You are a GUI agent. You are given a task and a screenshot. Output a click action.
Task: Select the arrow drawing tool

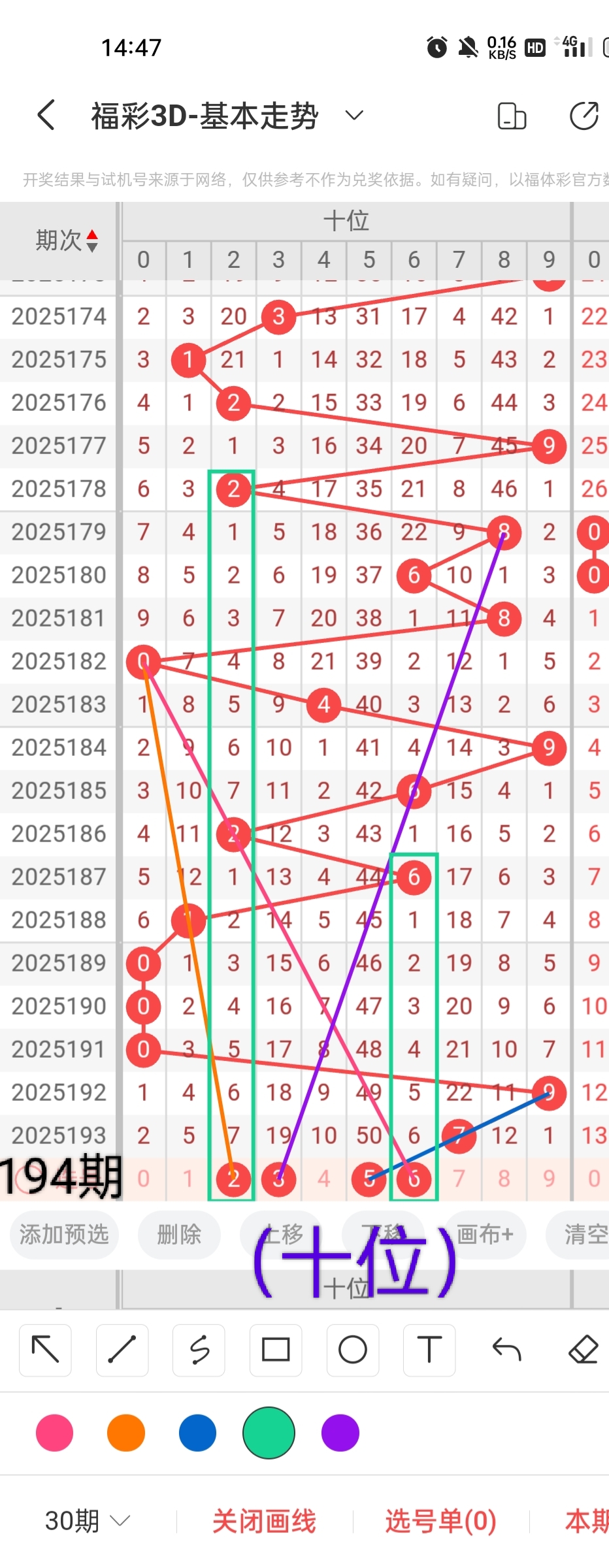click(x=46, y=1350)
